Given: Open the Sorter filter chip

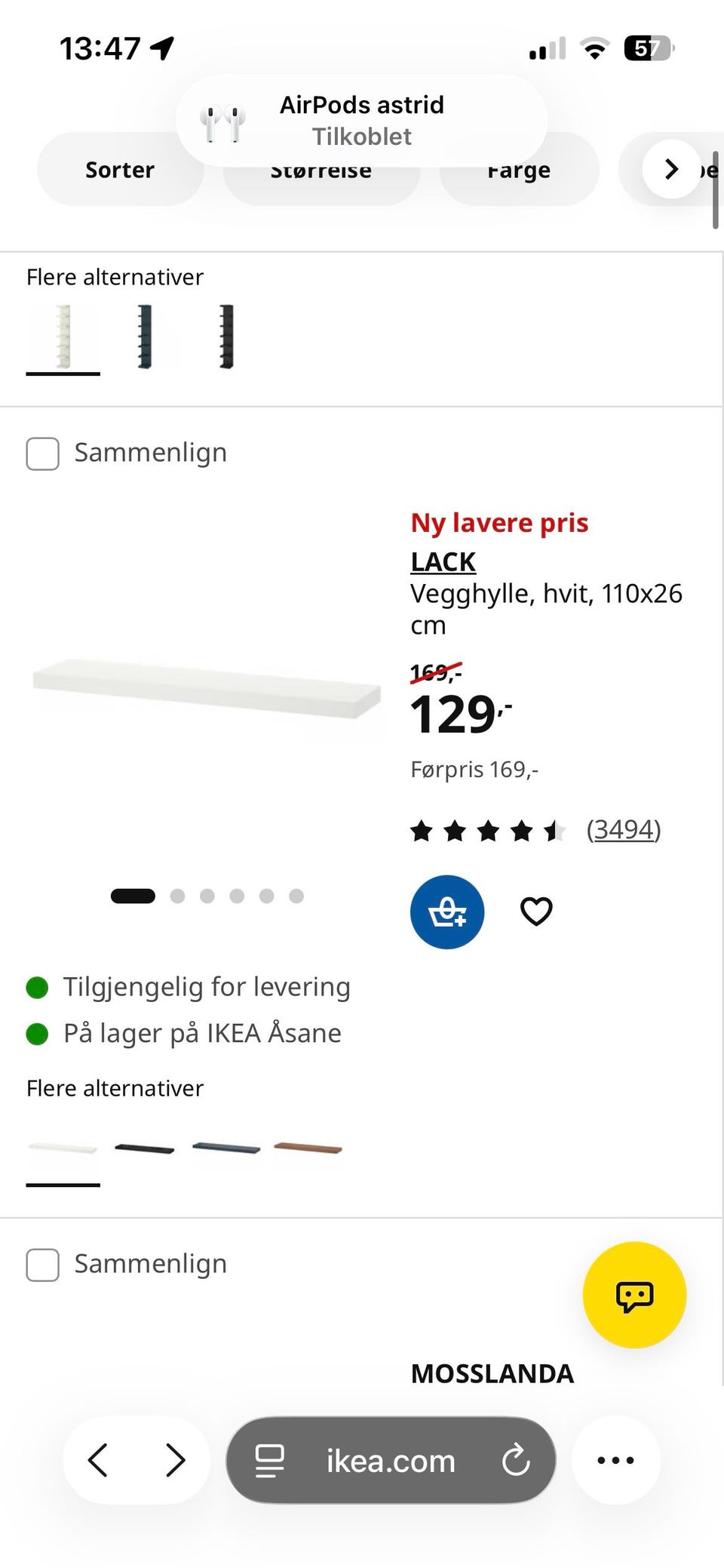Looking at the screenshot, I should coord(120,170).
